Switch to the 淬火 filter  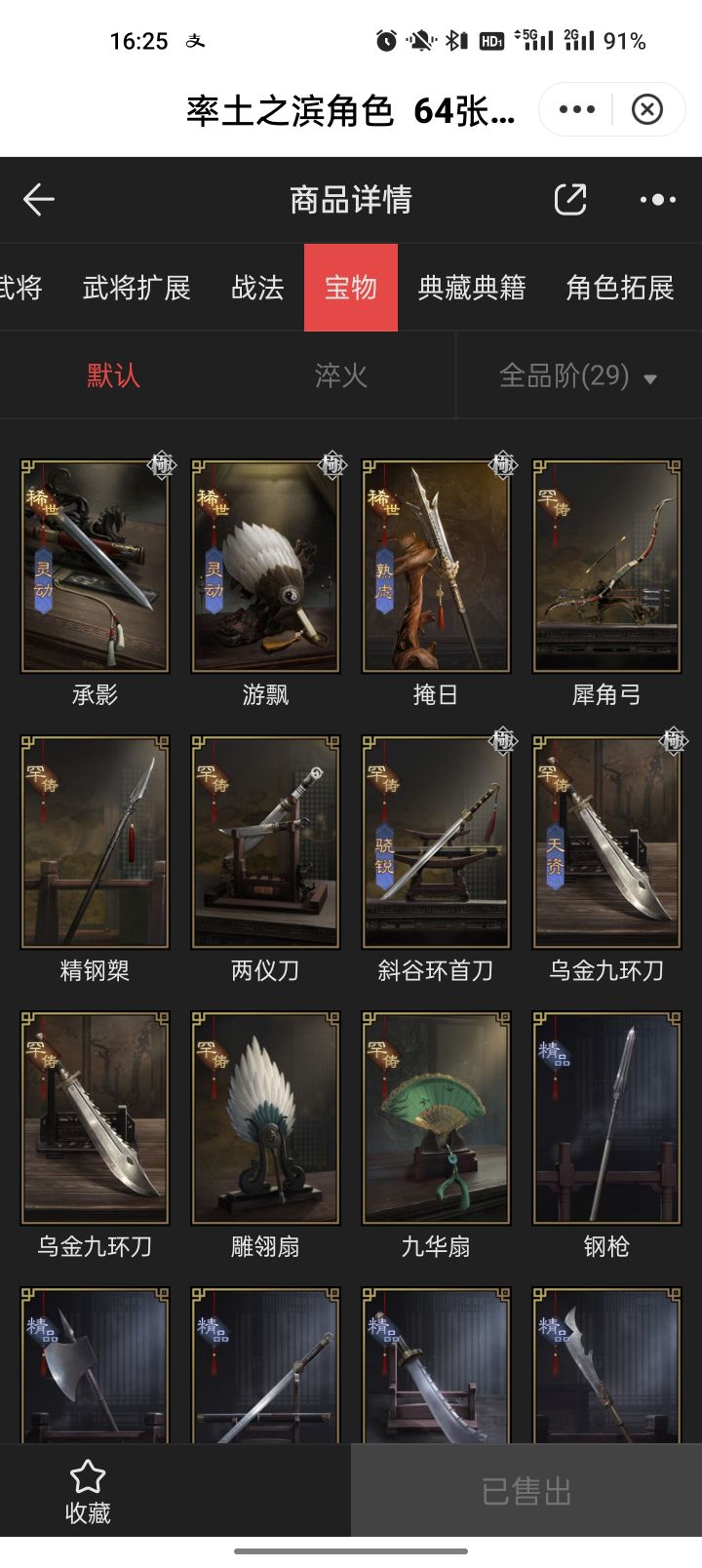coord(340,375)
